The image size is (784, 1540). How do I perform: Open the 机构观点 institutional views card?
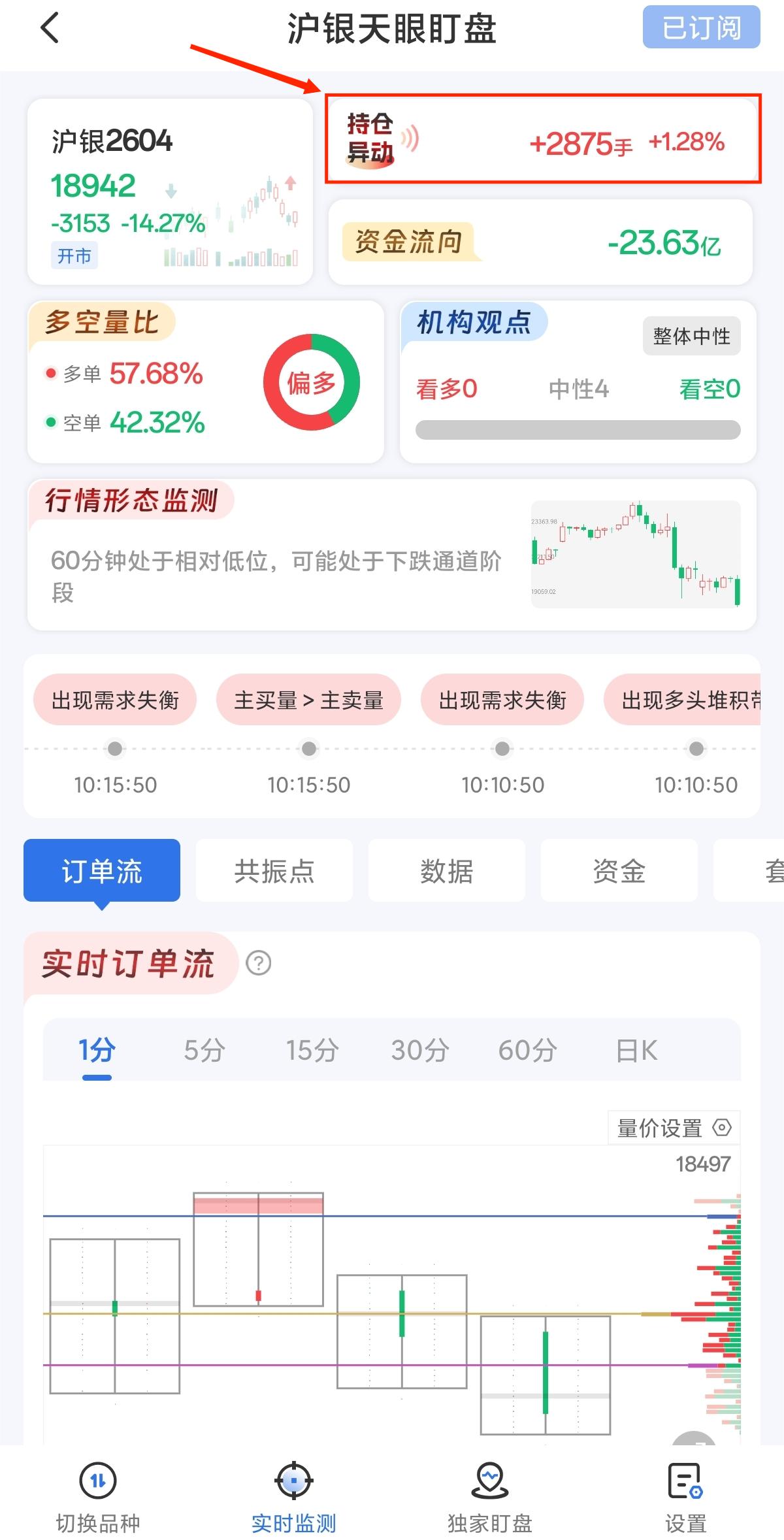pyautogui.click(x=578, y=383)
